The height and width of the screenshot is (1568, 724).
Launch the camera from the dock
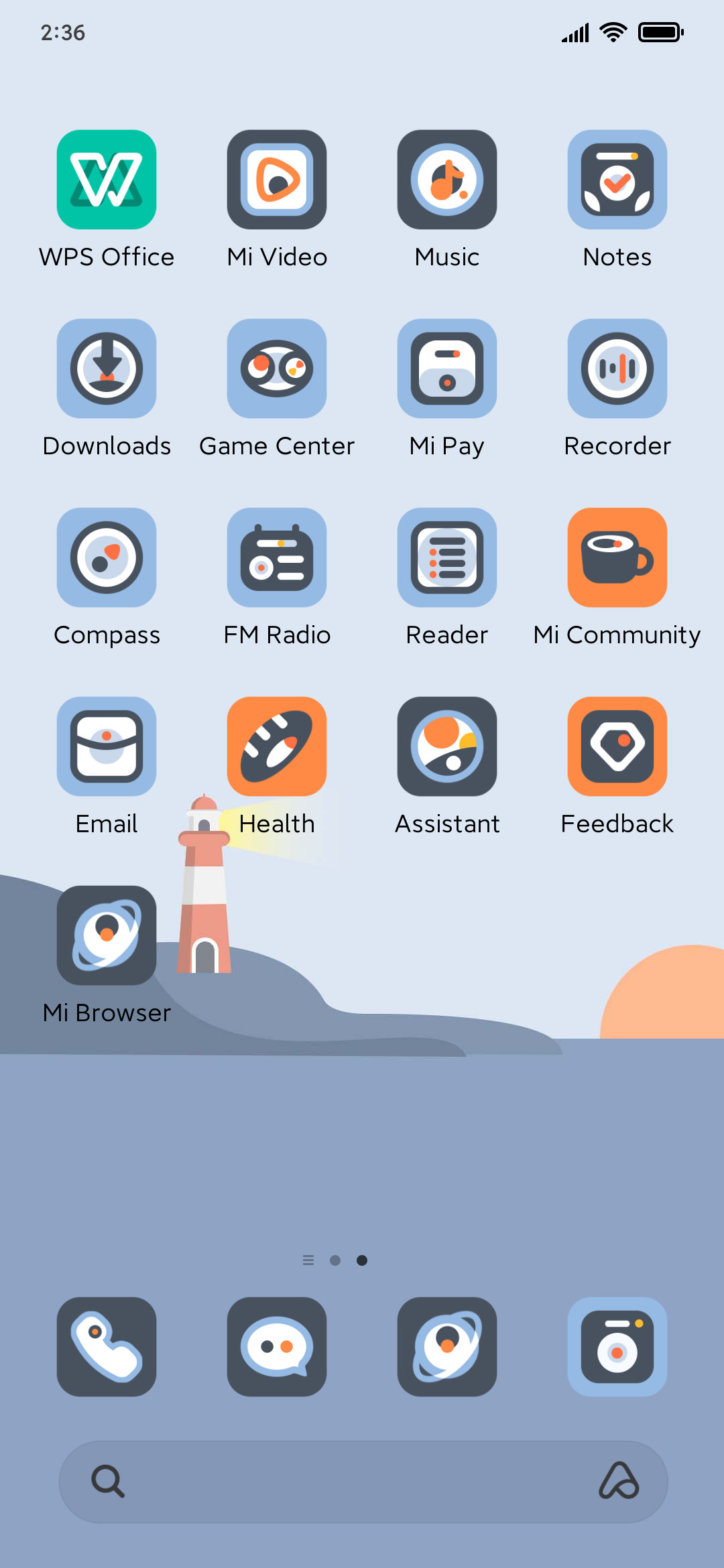pos(617,1347)
